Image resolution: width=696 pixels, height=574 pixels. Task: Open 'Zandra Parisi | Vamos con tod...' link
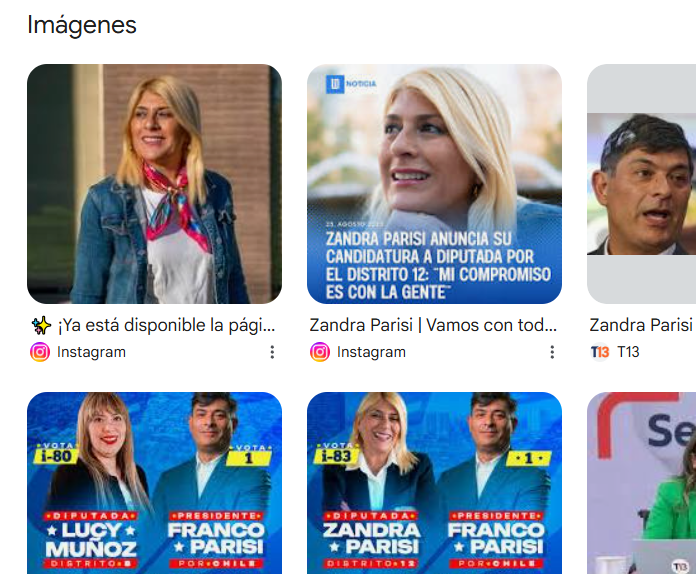pos(433,325)
